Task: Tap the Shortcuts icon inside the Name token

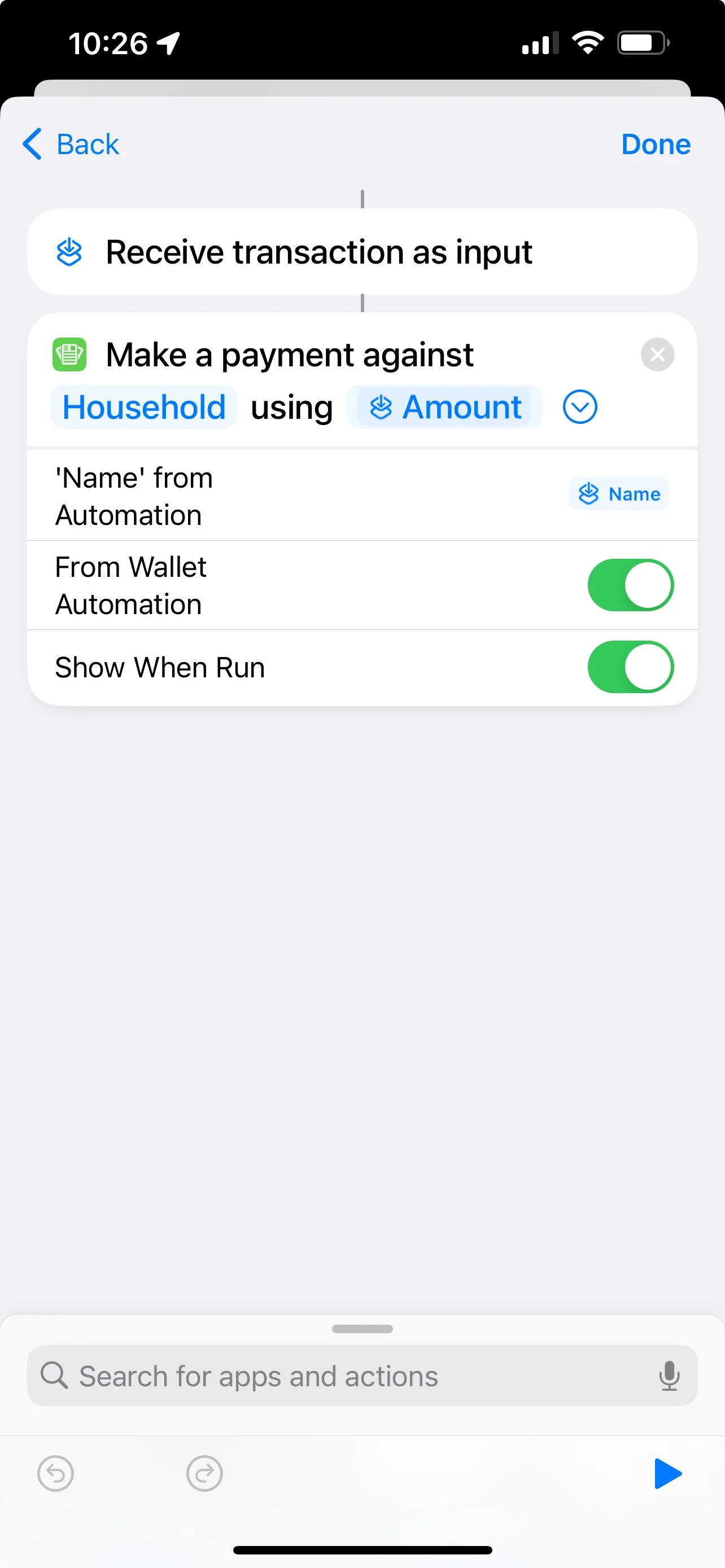Action: click(x=589, y=494)
